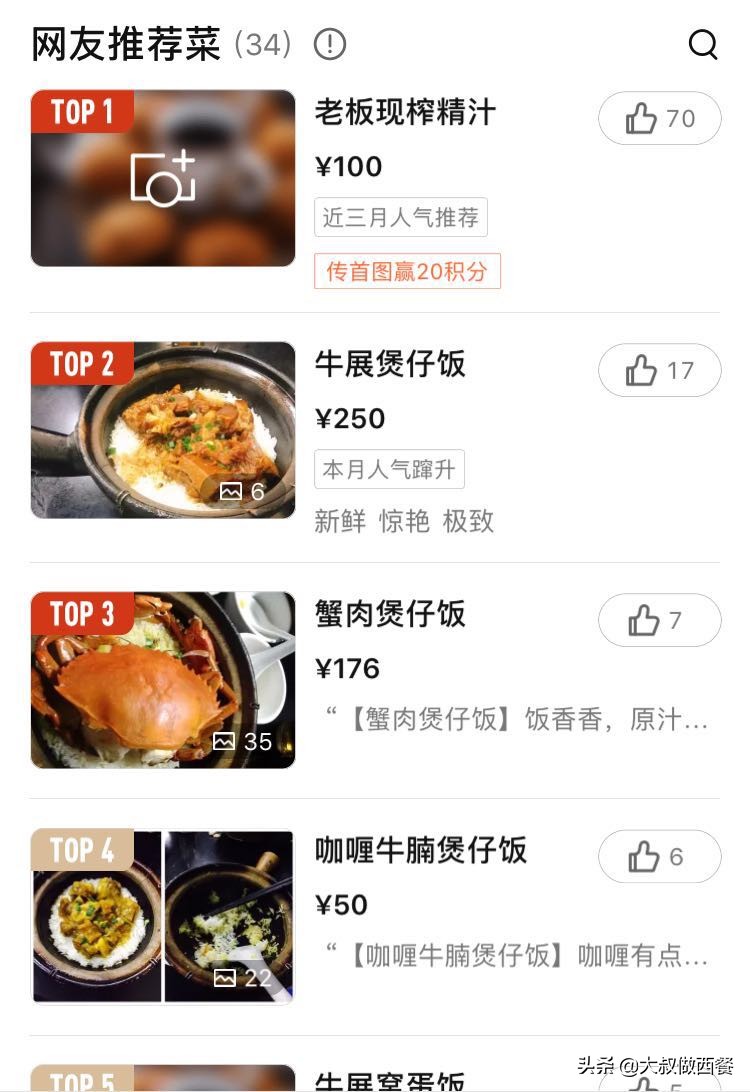750x1092 pixels.
Task: Click the 近三月人气推荐 tag
Action: tap(404, 217)
